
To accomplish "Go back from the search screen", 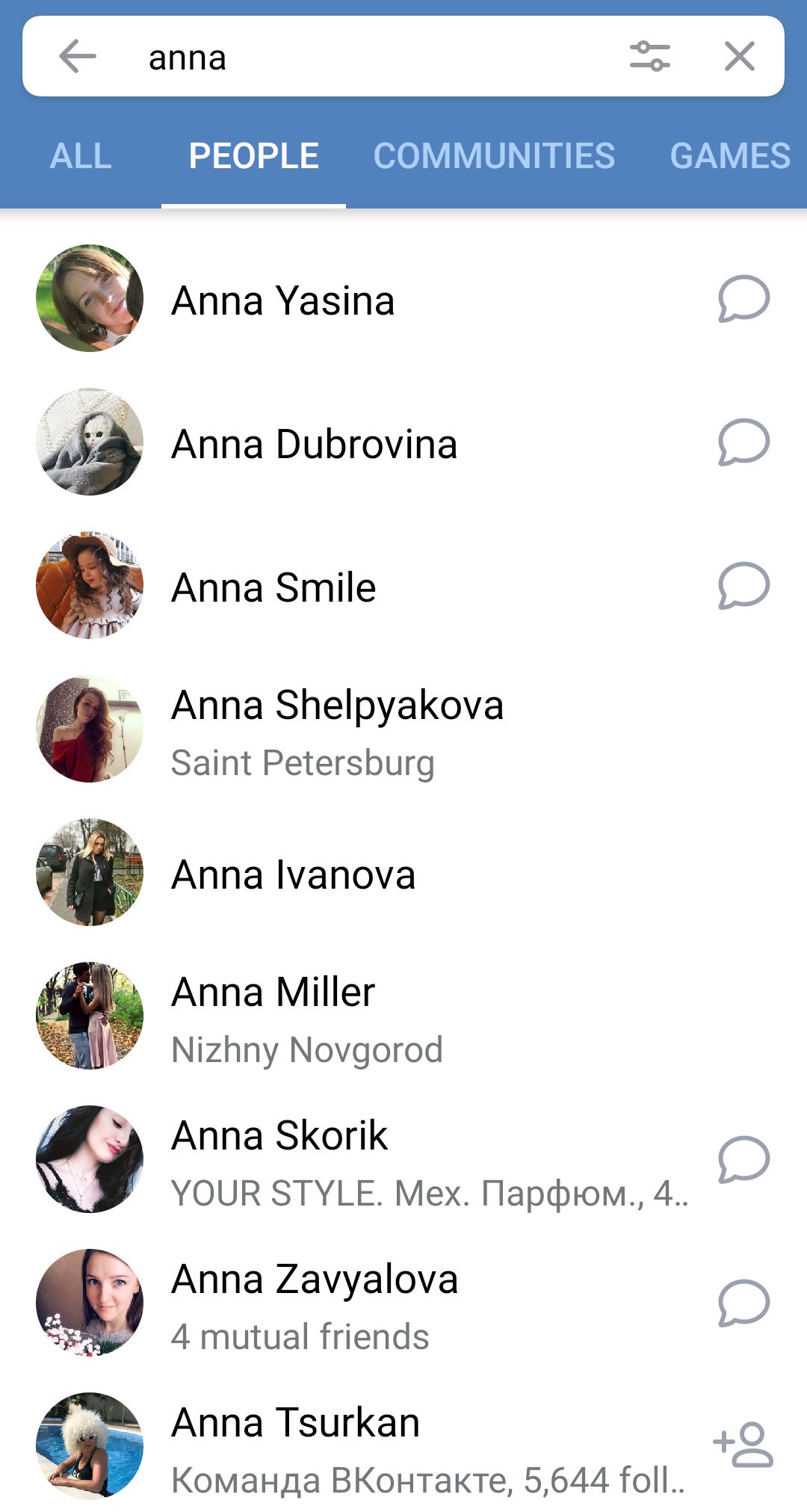I will coord(78,57).
